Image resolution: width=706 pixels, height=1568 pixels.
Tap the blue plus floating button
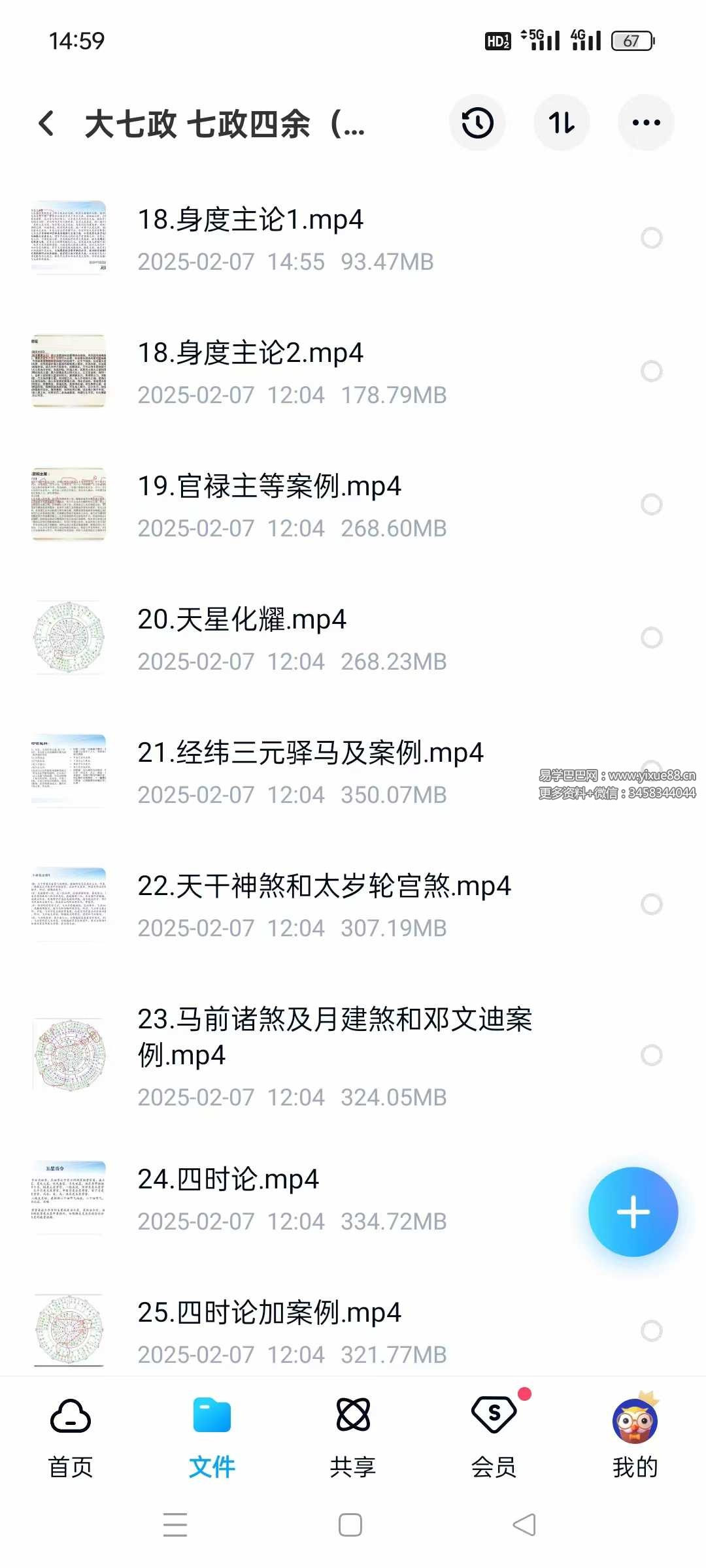[633, 1212]
